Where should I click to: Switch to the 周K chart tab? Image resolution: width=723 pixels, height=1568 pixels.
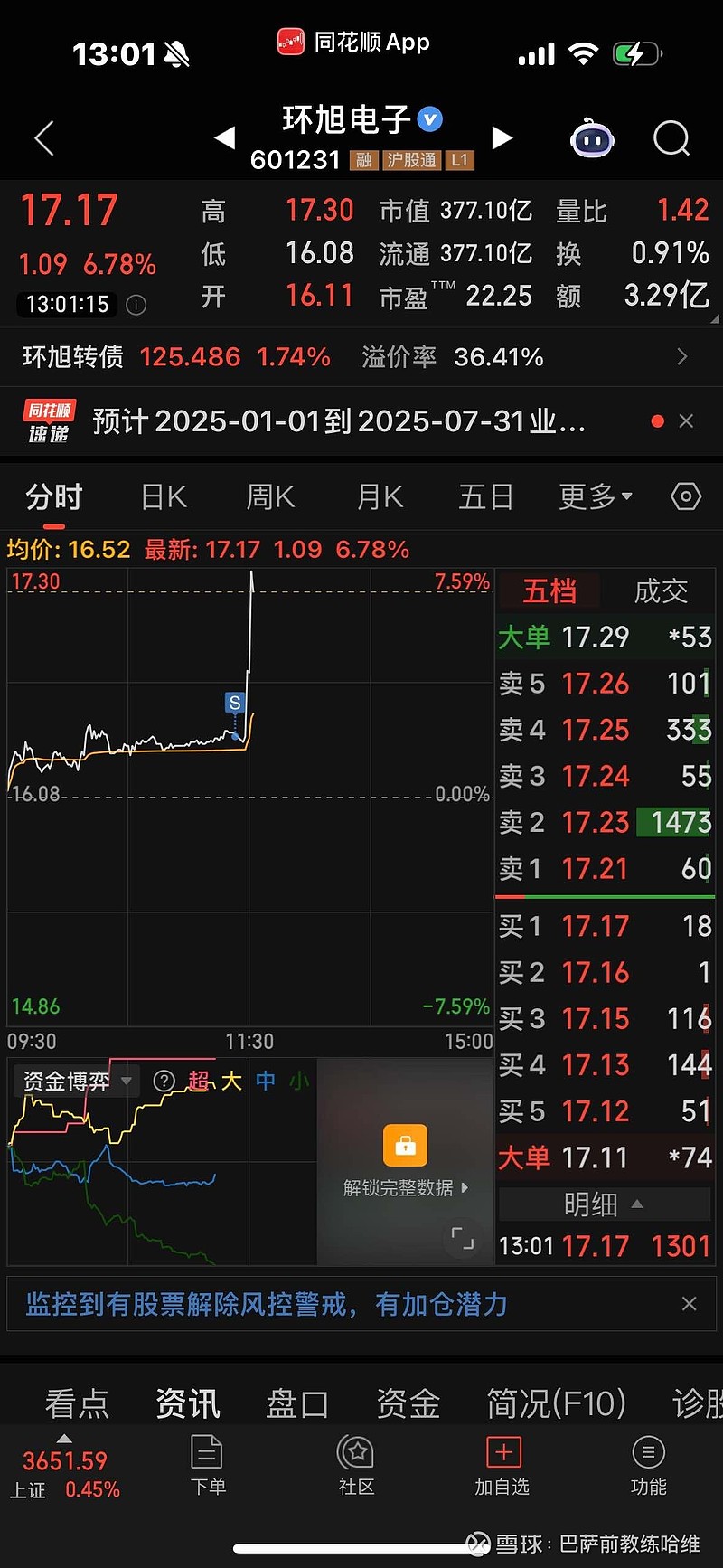point(270,496)
